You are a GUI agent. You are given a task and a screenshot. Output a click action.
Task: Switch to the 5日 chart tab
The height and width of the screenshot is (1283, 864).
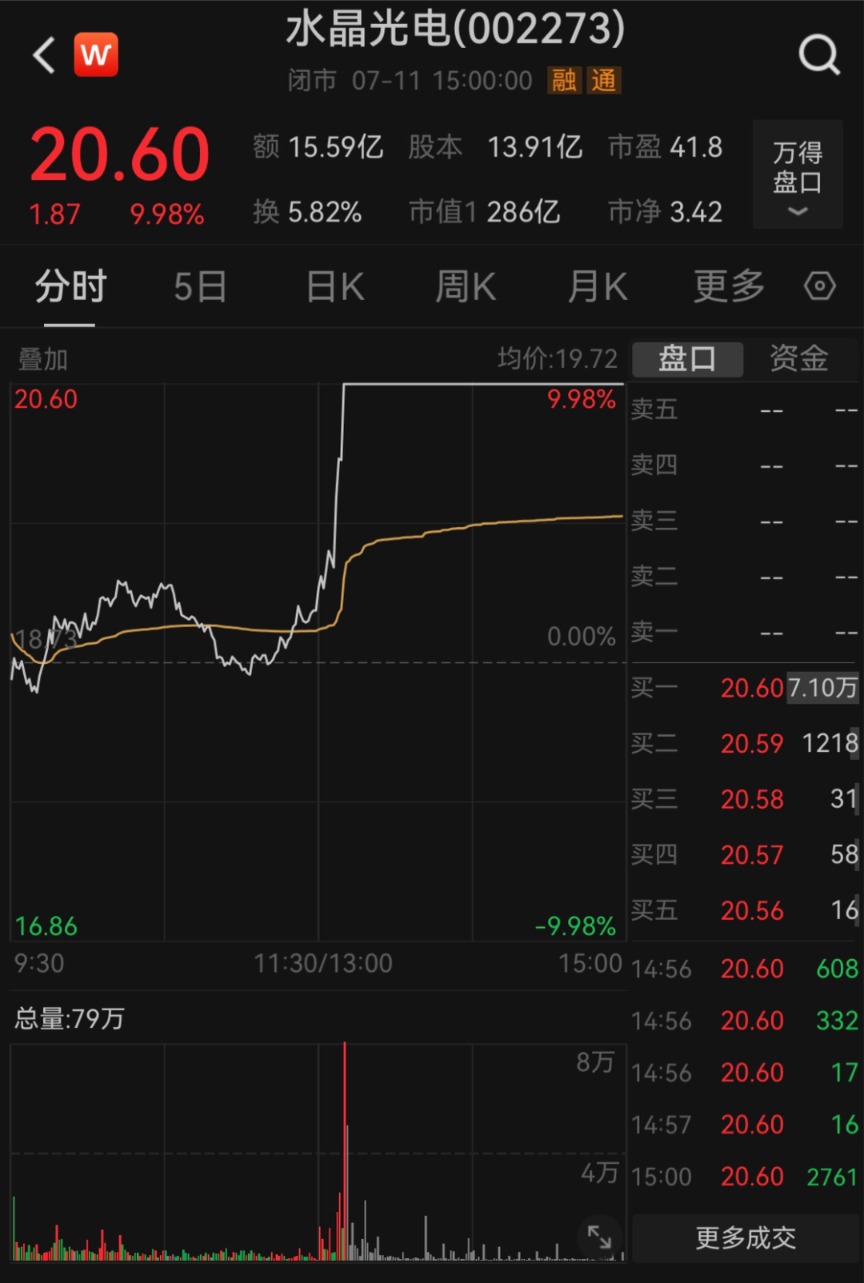[x=200, y=287]
